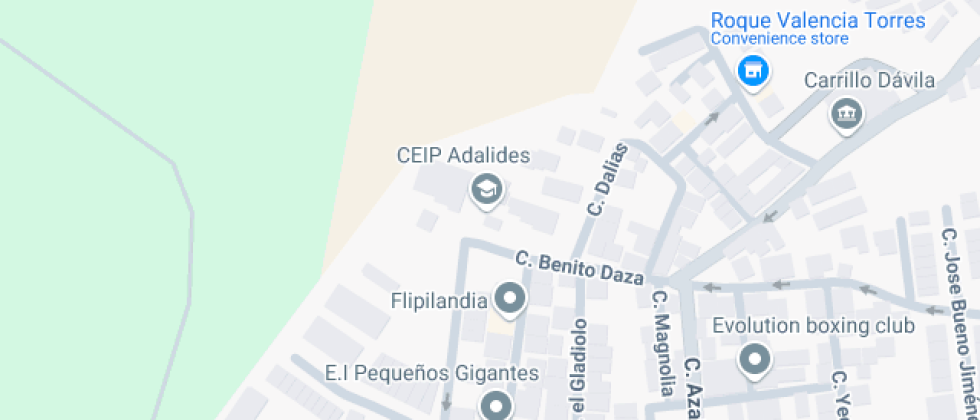Open the CEIP Adalides school marker
Image resolution: width=980 pixels, height=420 pixels.
pyautogui.click(x=486, y=189)
